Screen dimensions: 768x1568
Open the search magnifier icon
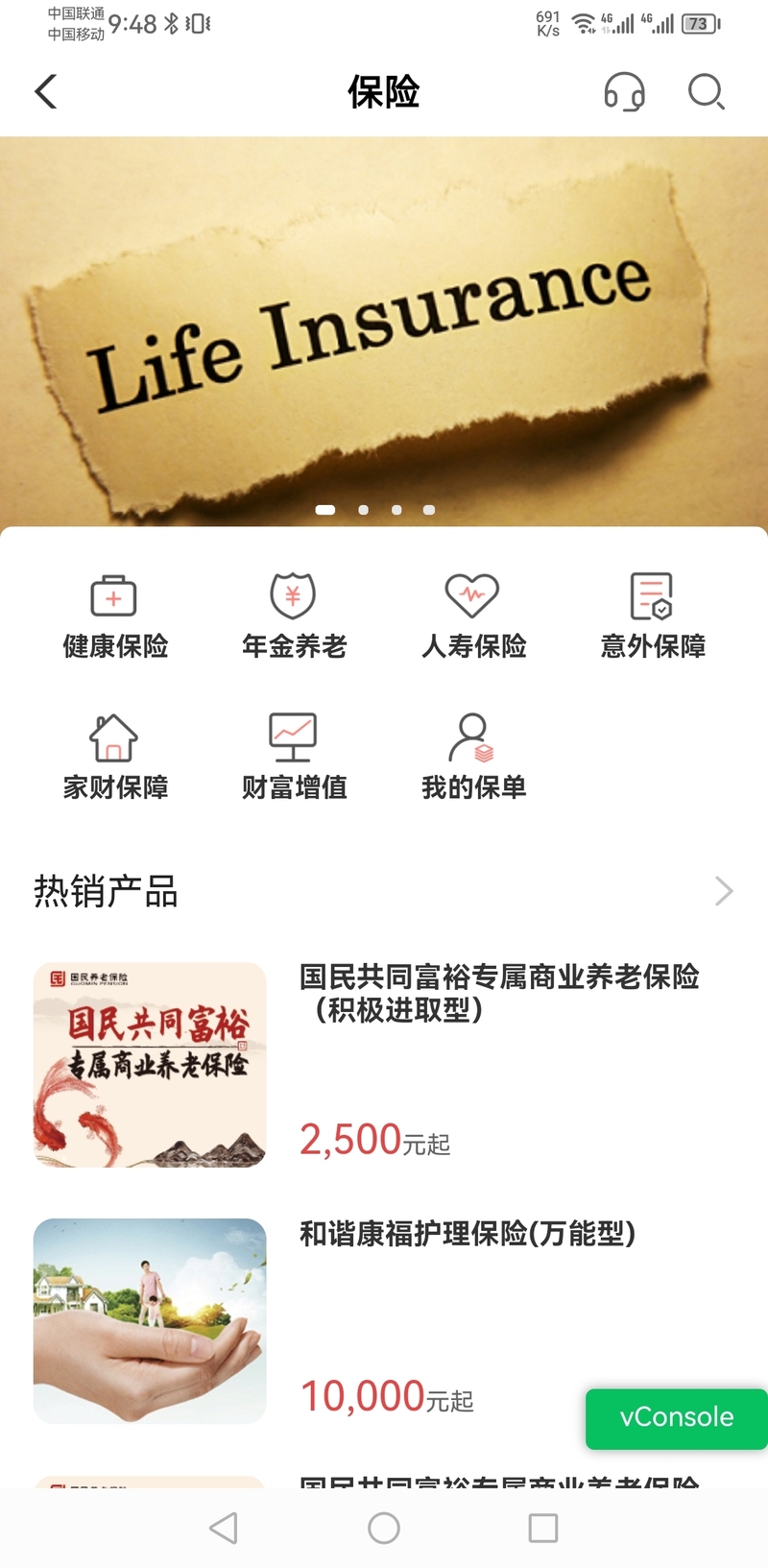point(707,92)
